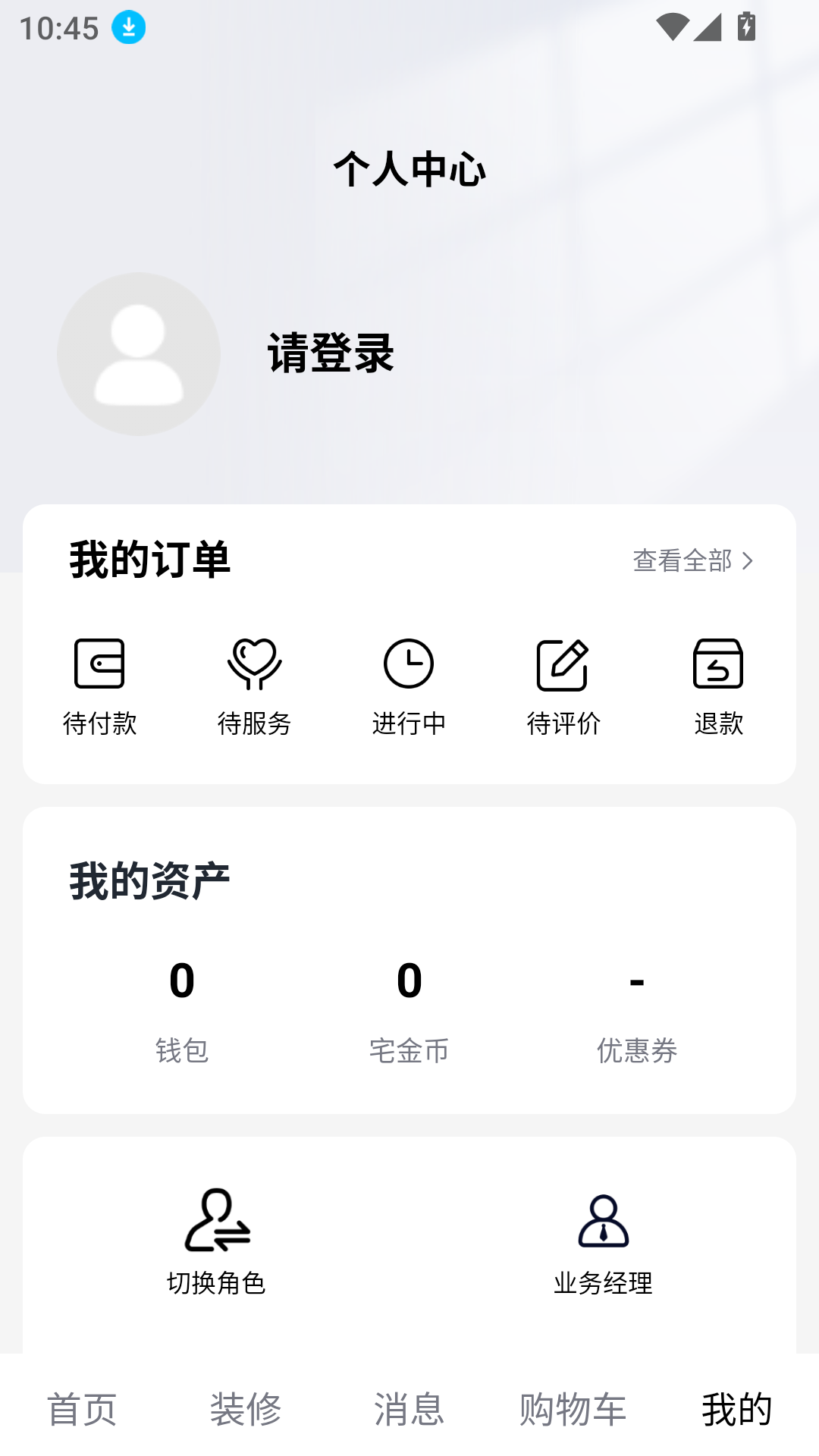Tap 请登录 to sign in
This screenshot has width=819, height=1456.
(331, 353)
